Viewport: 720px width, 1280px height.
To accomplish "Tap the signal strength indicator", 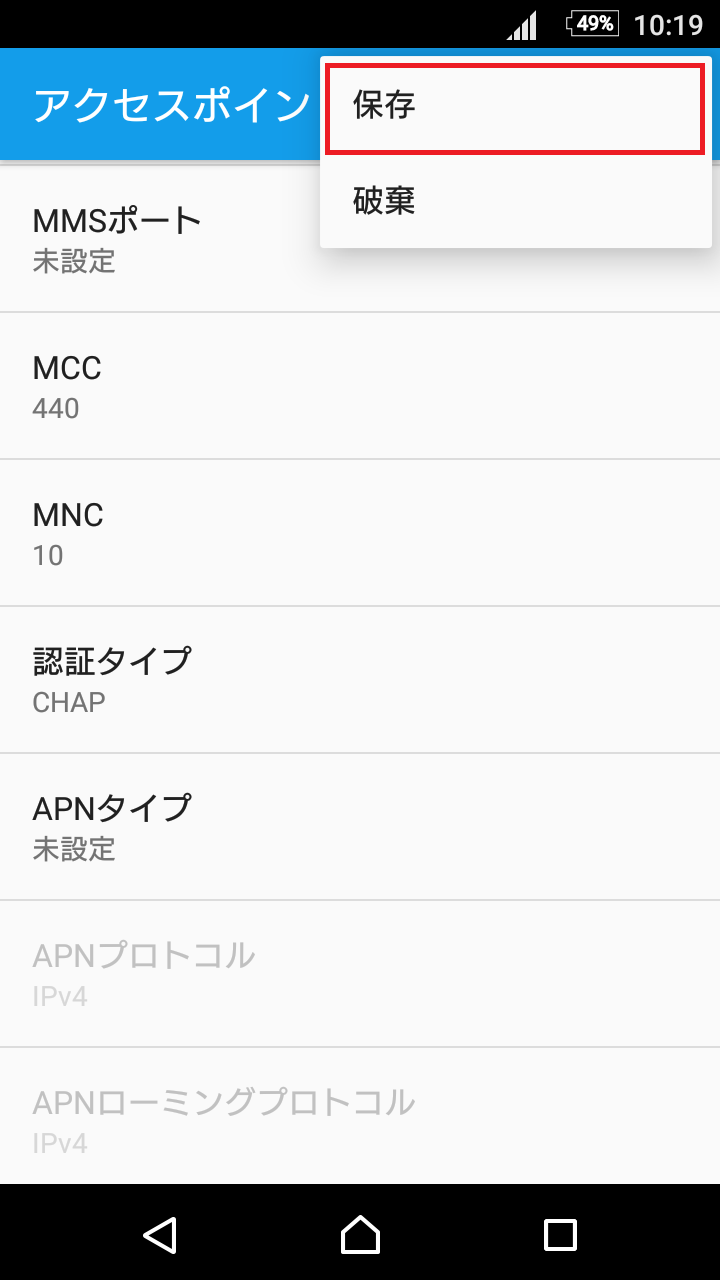I will click(x=521, y=23).
